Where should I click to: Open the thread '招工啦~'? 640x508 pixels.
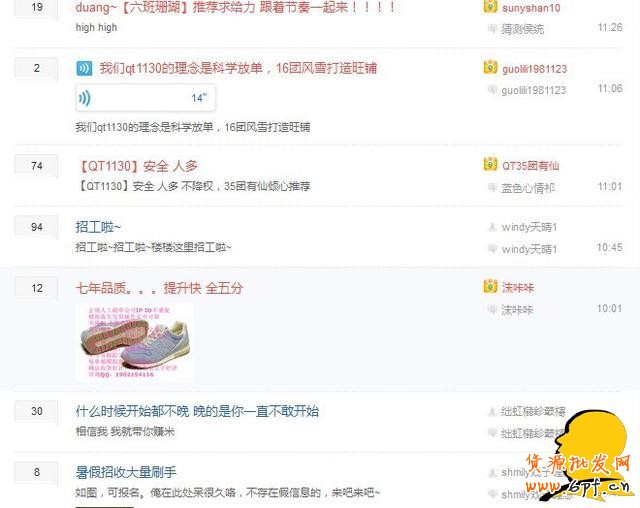point(98,227)
